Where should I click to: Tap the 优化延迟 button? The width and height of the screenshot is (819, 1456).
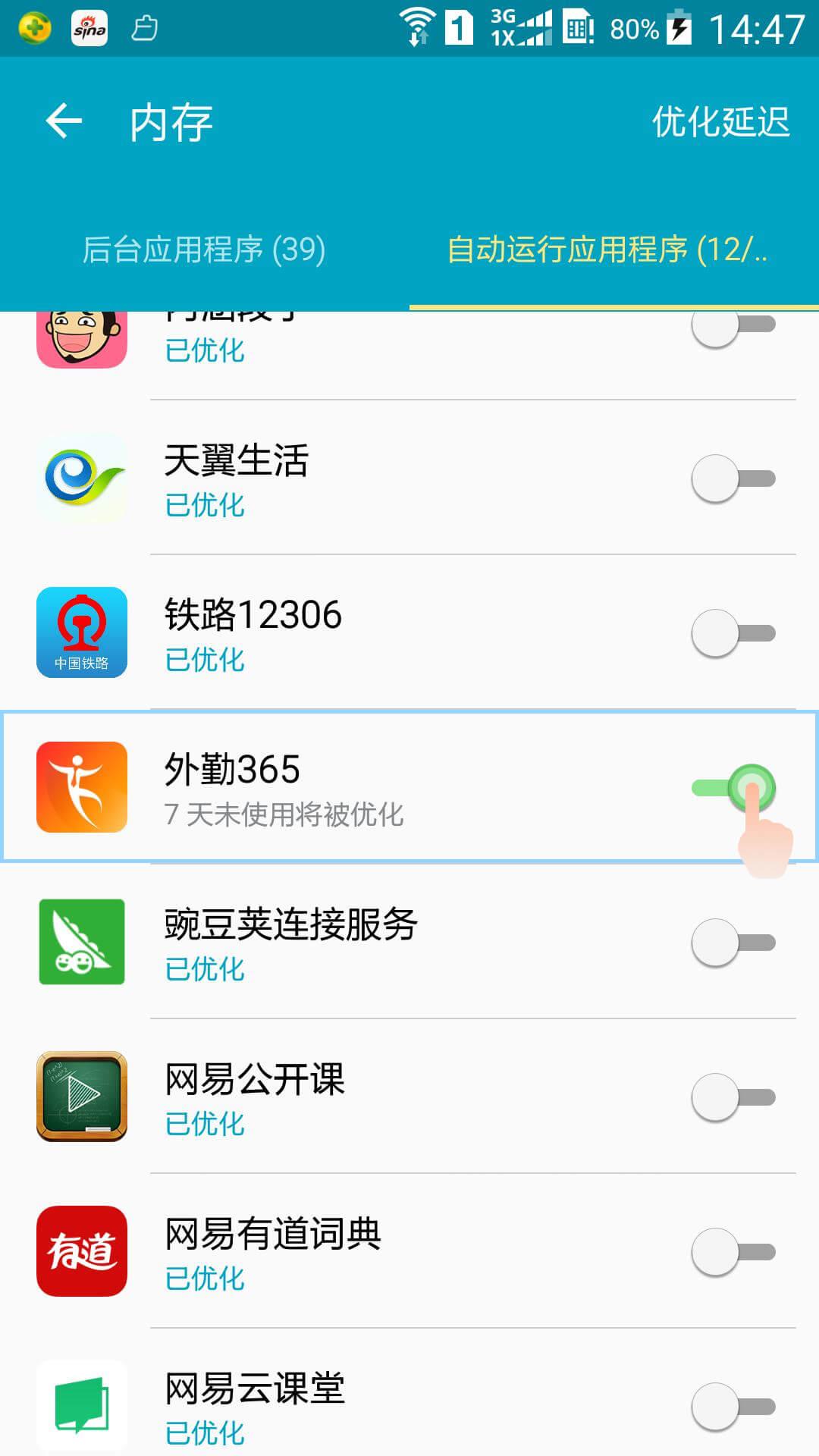coord(720,121)
